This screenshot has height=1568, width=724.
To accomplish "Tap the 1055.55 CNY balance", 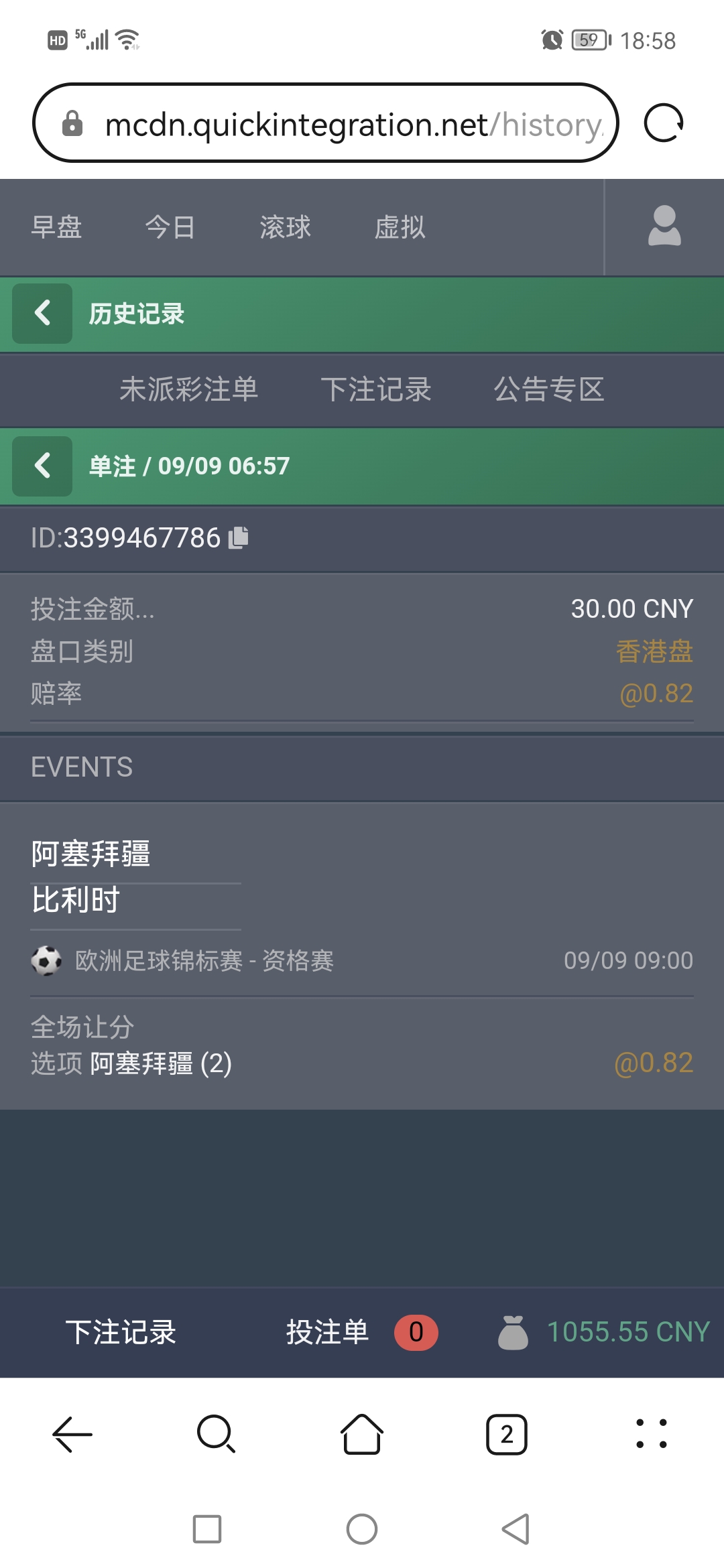I will click(x=627, y=1331).
